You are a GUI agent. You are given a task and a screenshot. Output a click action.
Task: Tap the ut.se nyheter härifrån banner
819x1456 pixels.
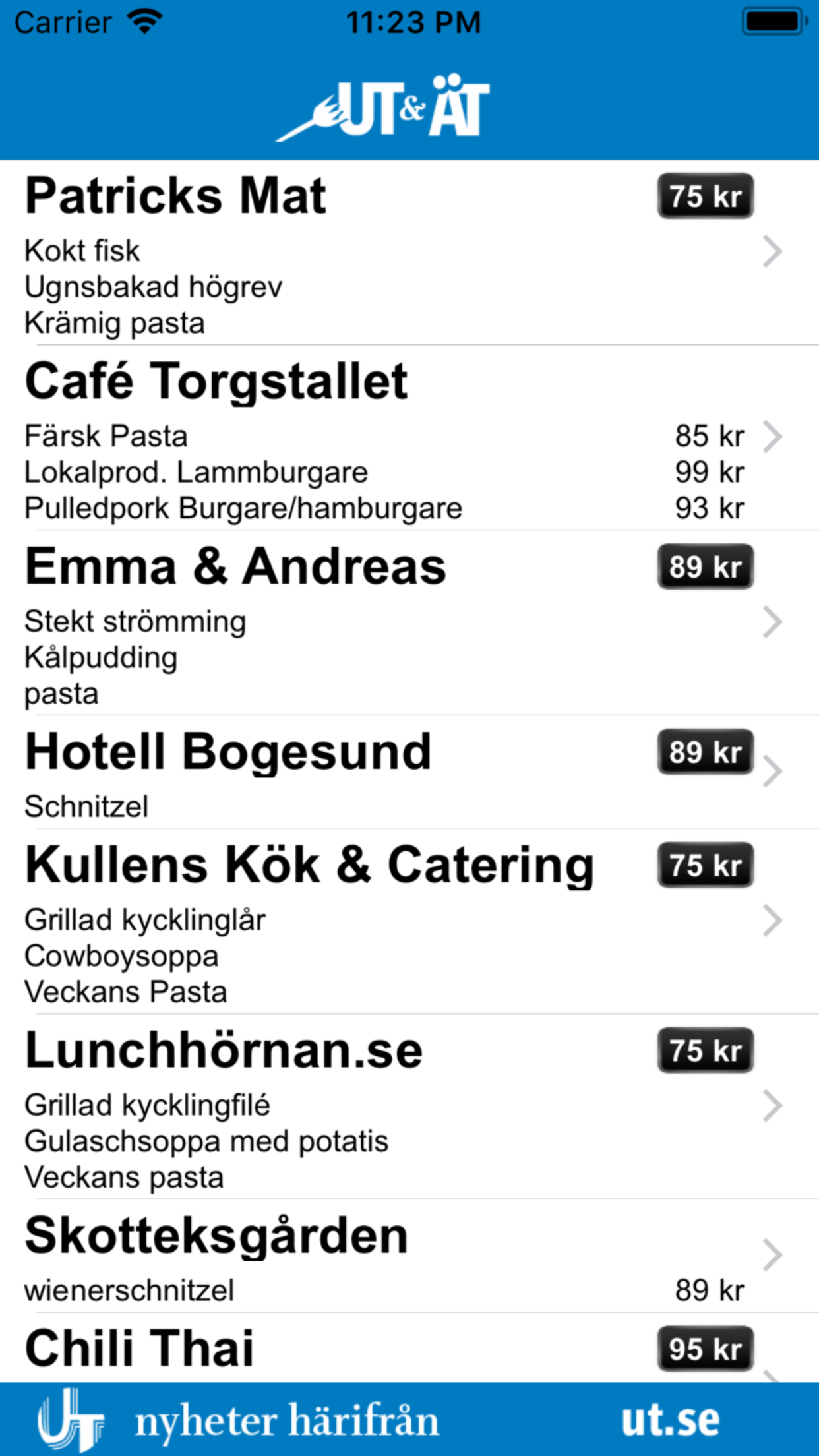(409, 1419)
